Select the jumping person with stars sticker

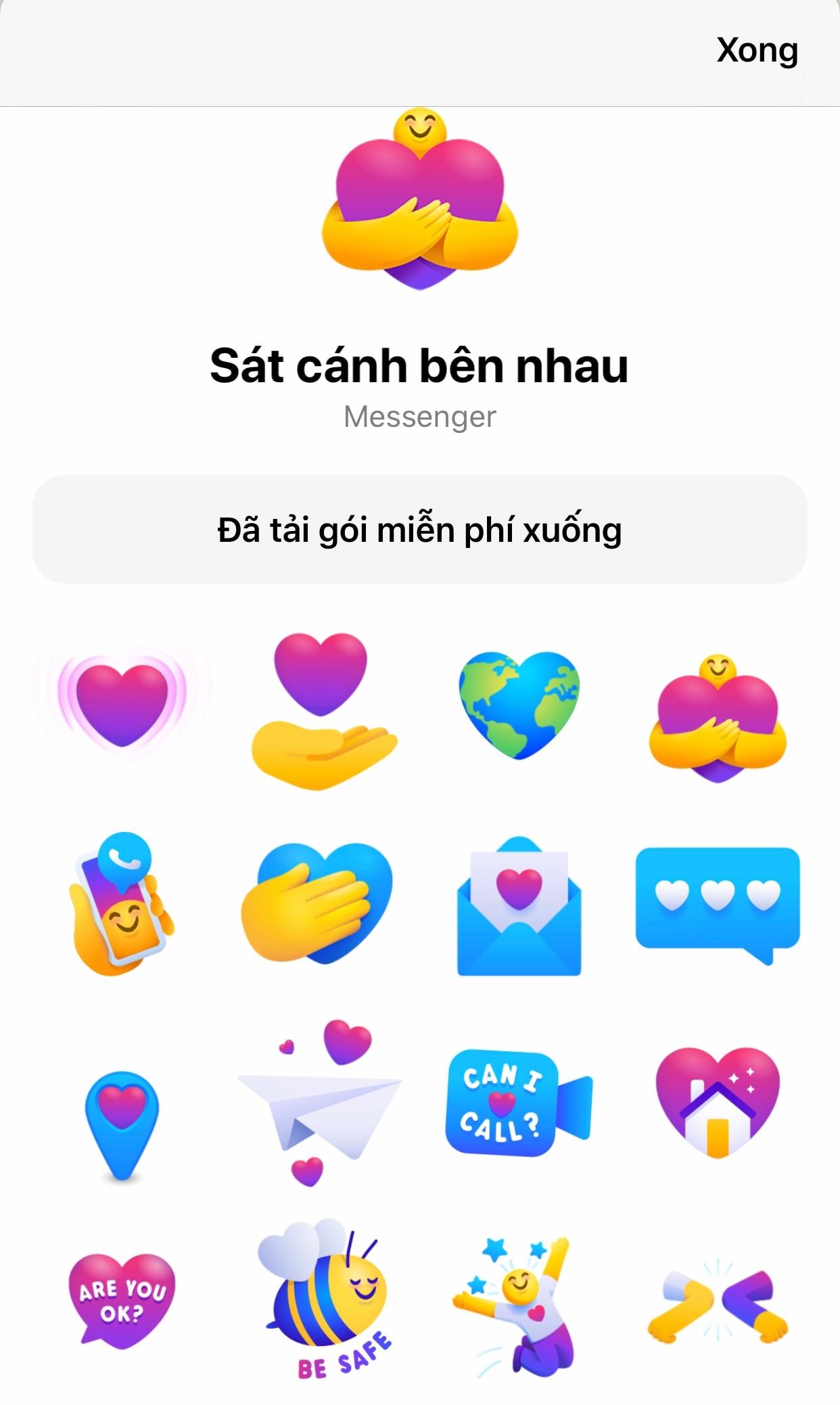517,1306
